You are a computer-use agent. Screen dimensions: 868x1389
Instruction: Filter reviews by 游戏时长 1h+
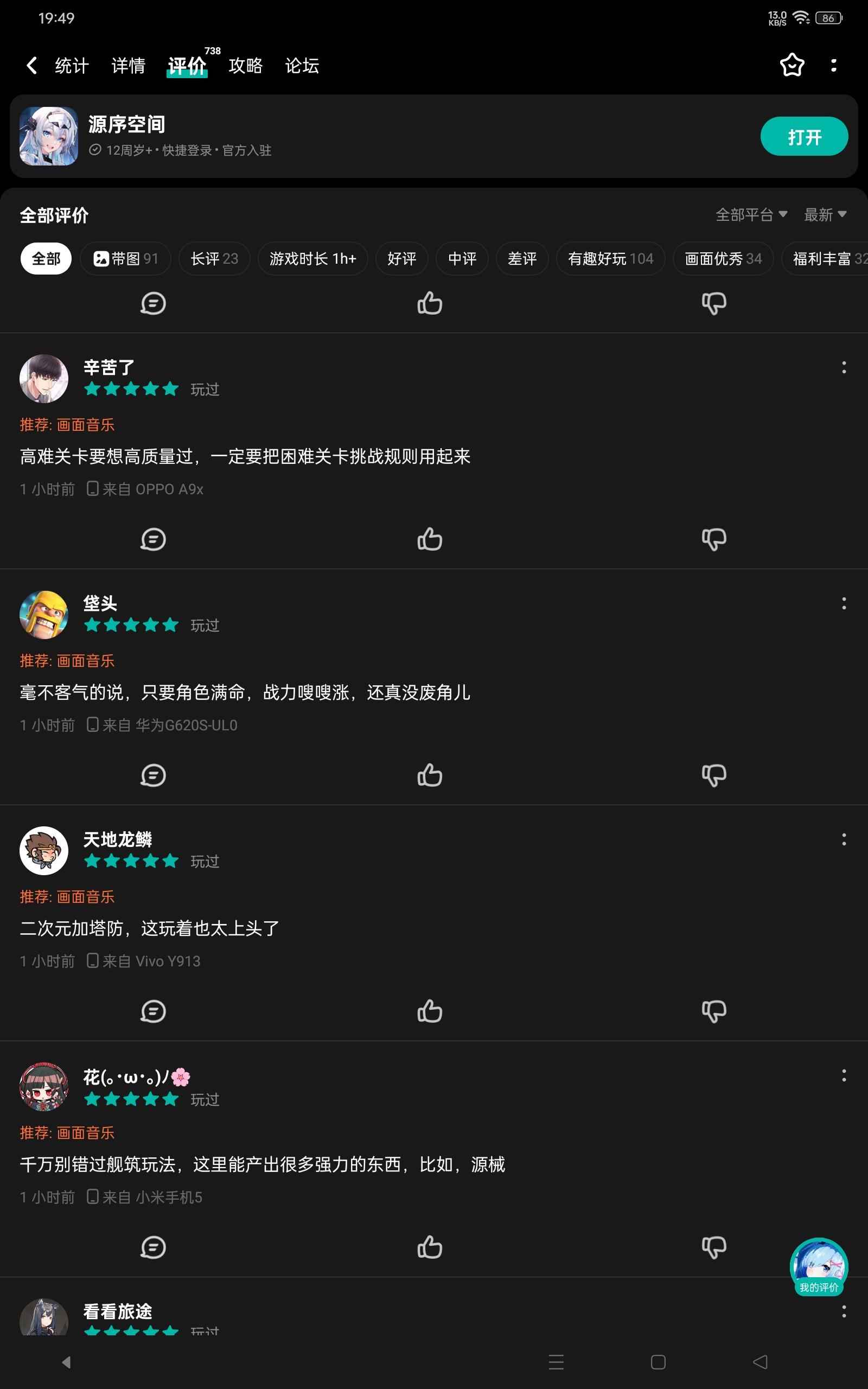(313, 258)
